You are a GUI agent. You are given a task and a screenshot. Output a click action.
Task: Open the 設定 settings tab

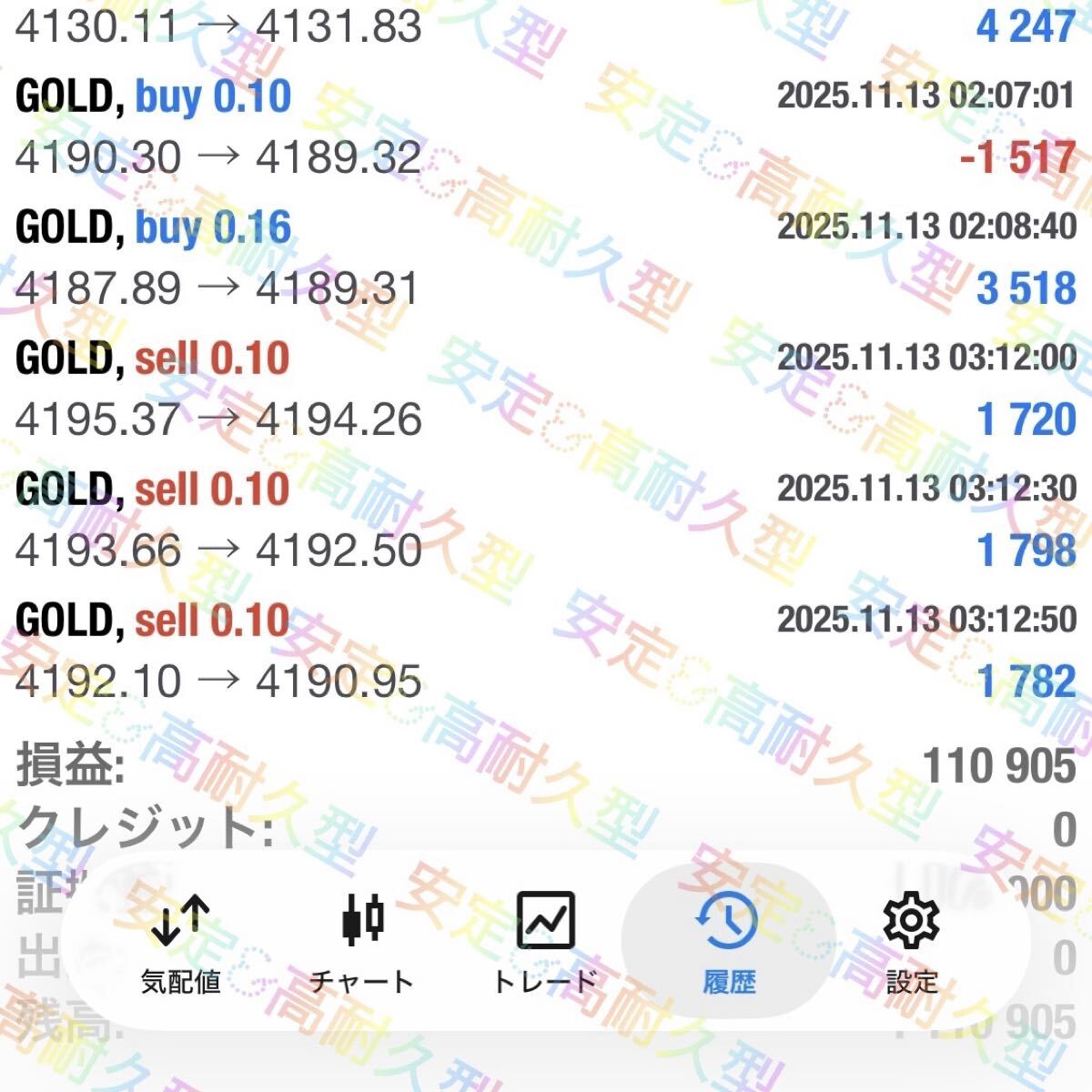(911, 943)
